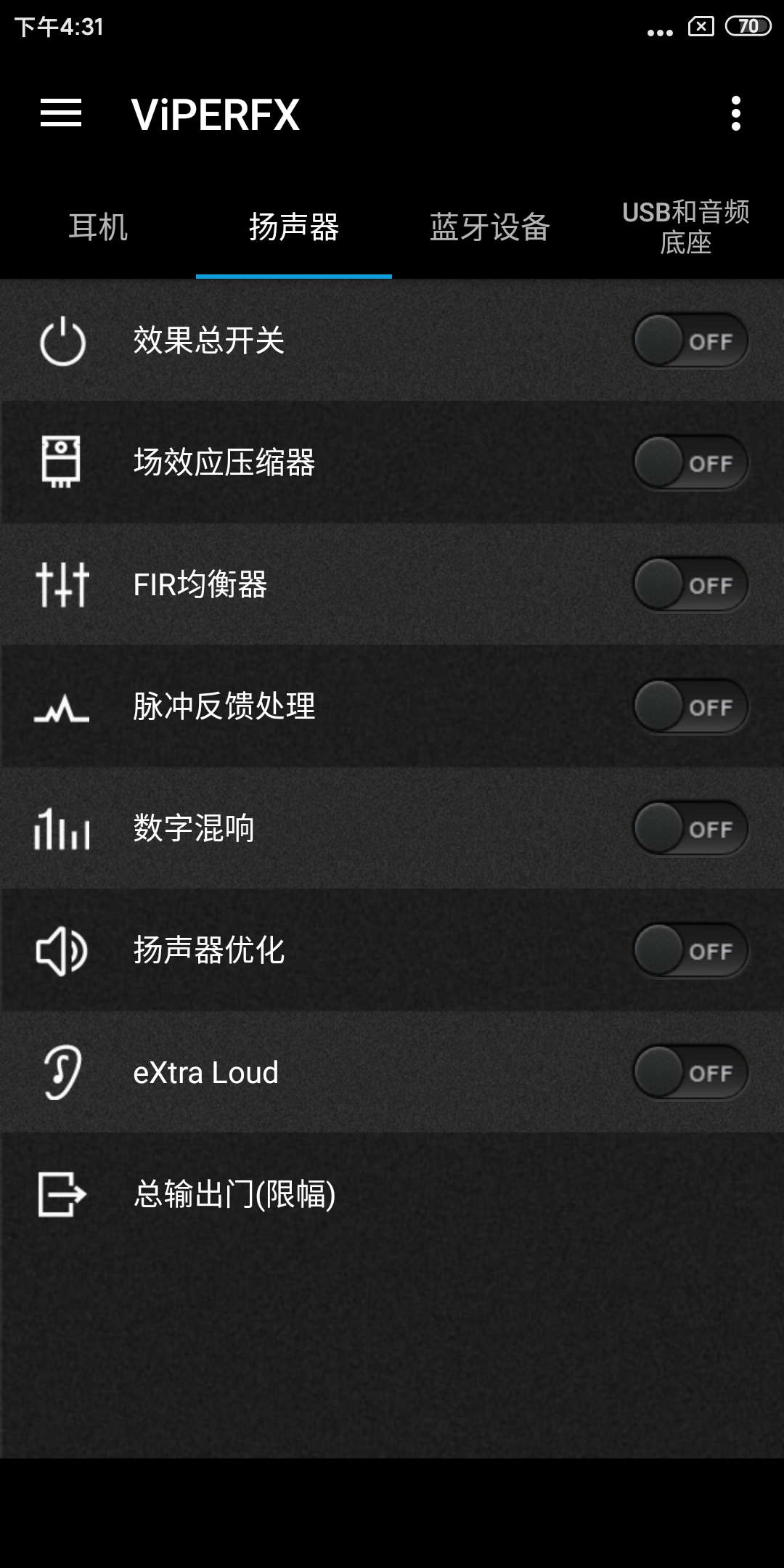784x1568 pixels.
Task: Open the three-dot overflow menu
Action: click(x=736, y=113)
